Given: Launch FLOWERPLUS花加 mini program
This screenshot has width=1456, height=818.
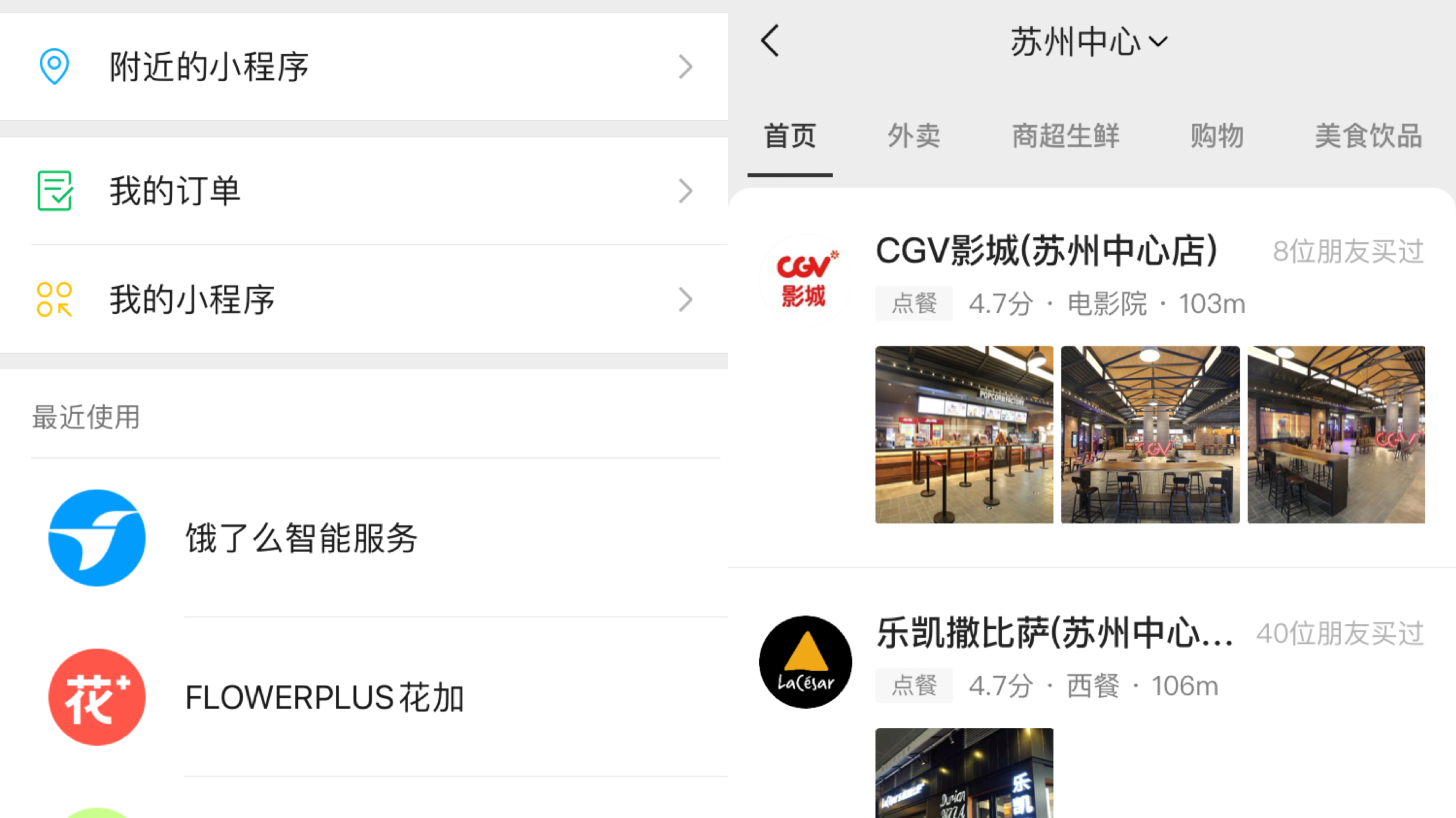Looking at the screenshot, I should 324,697.
